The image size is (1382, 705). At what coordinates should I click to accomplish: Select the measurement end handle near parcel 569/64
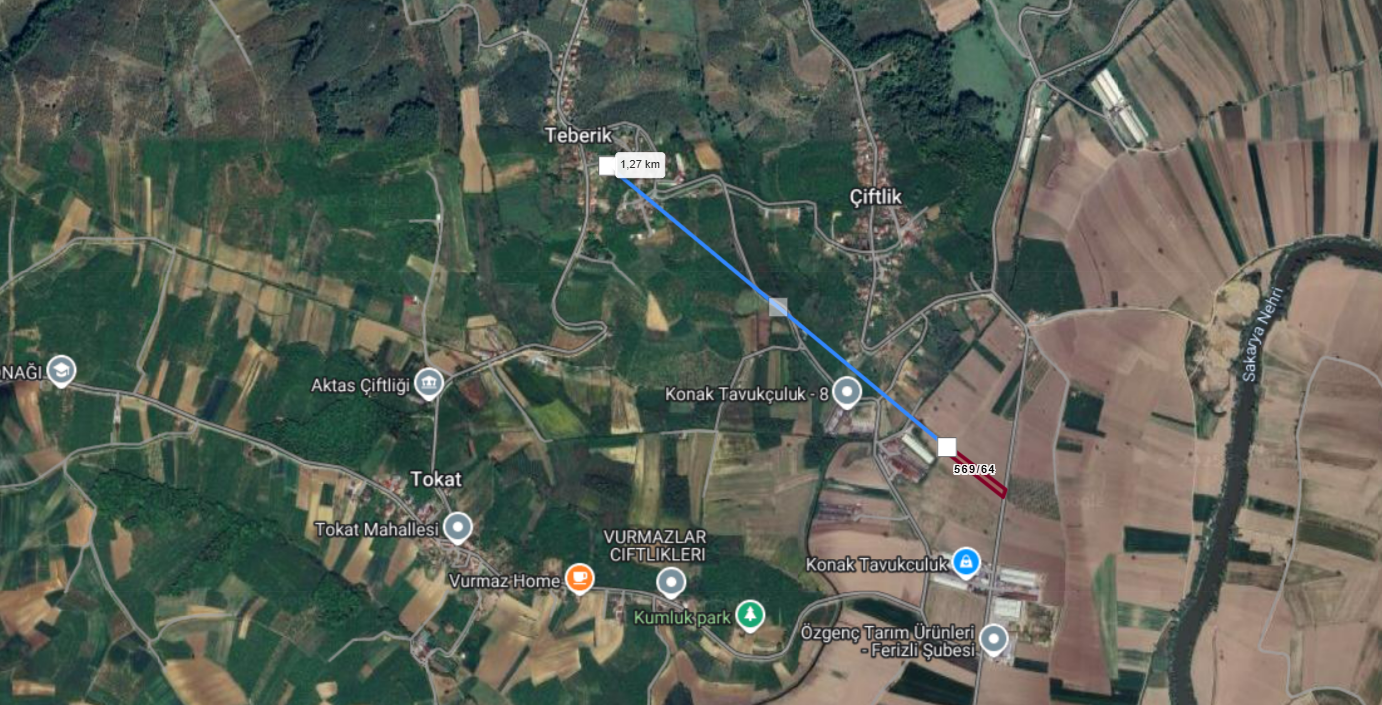946,446
